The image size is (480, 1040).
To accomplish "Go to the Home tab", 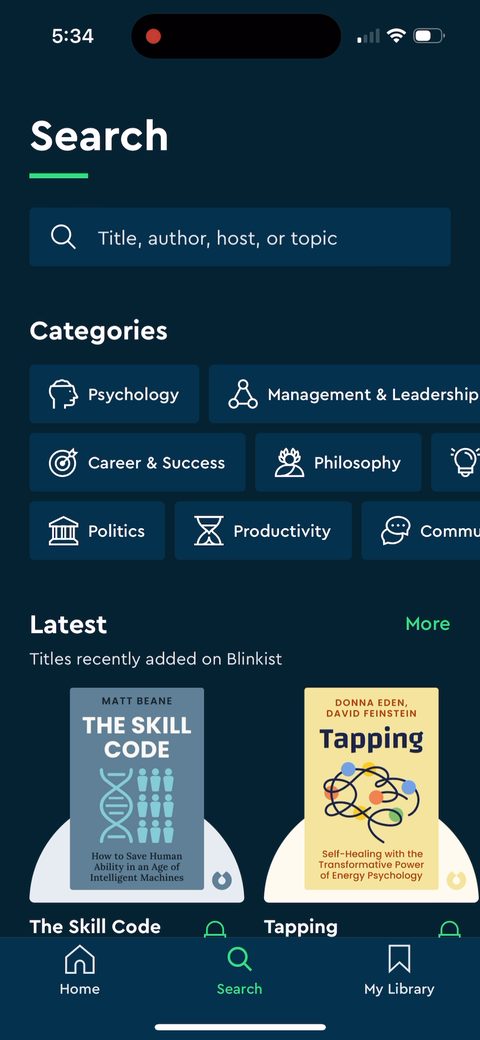I will tap(80, 970).
